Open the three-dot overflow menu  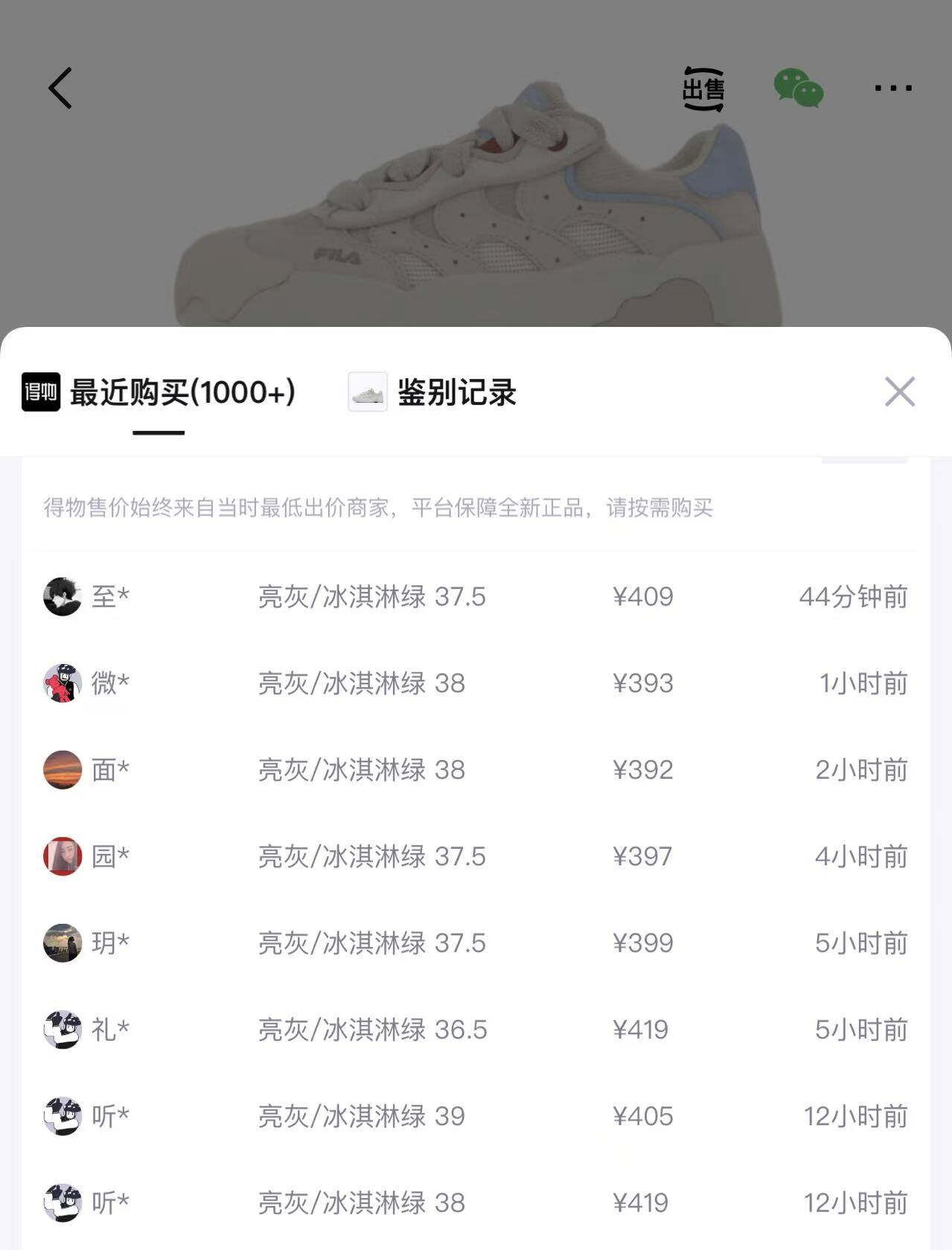pyautogui.click(x=892, y=89)
